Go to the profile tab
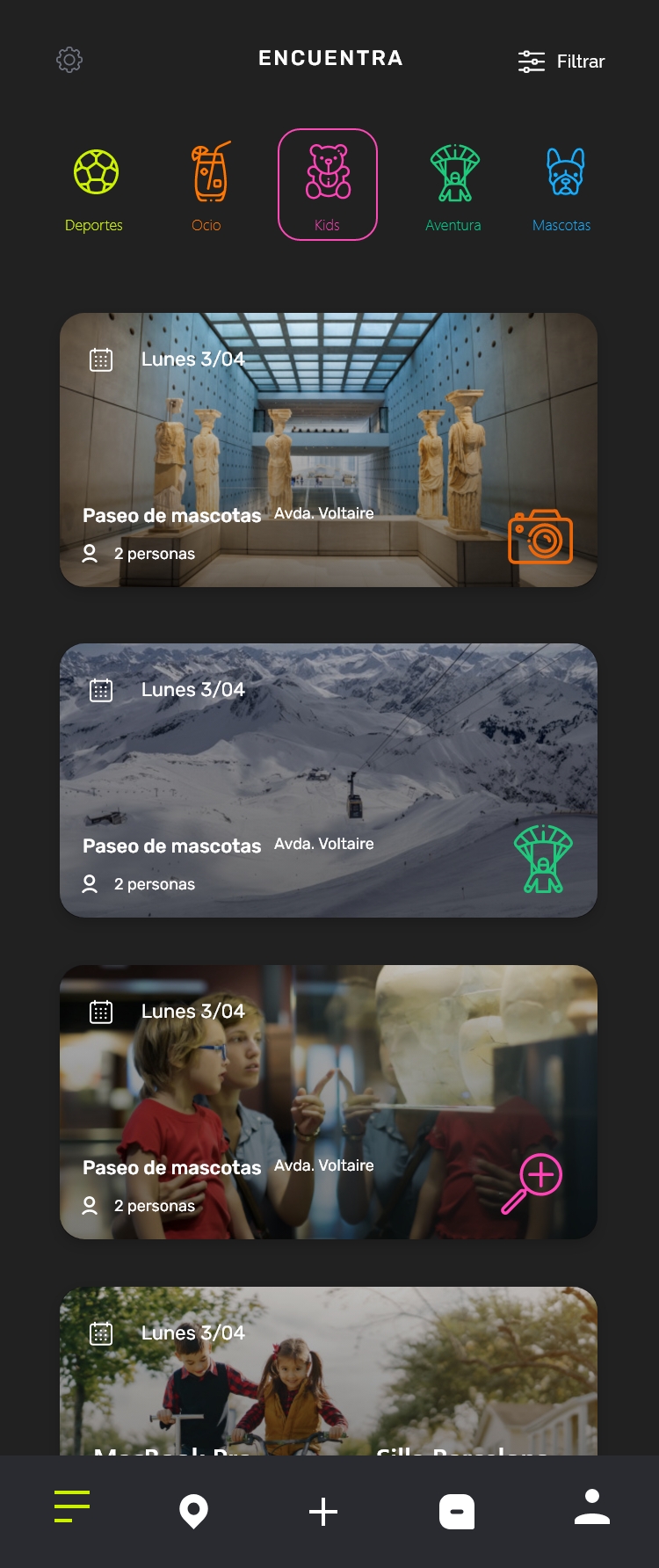Viewport: 659px width, 1568px height. (591, 1506)
